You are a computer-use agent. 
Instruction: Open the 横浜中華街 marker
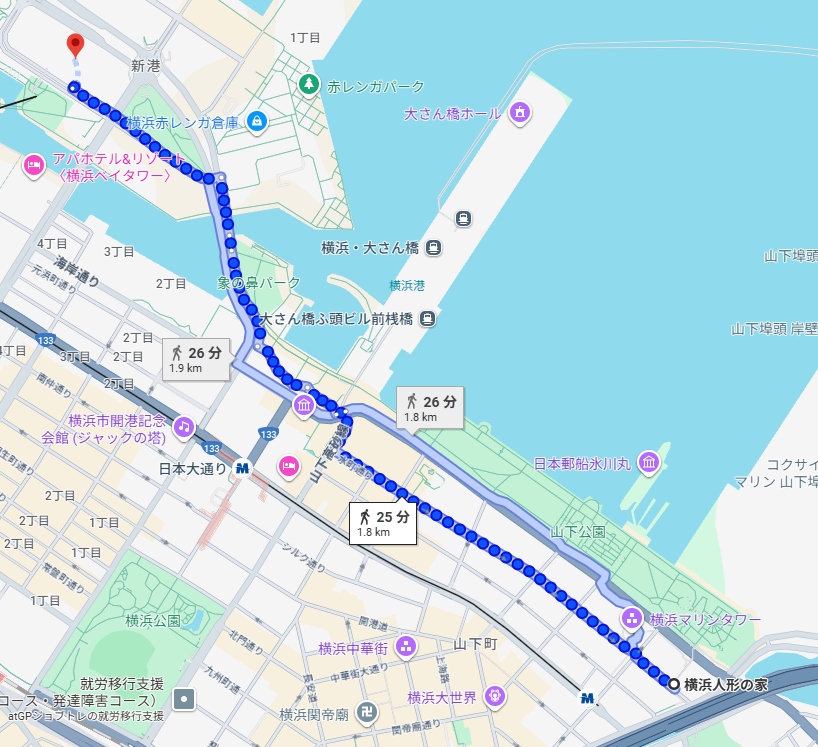(406, 645)
